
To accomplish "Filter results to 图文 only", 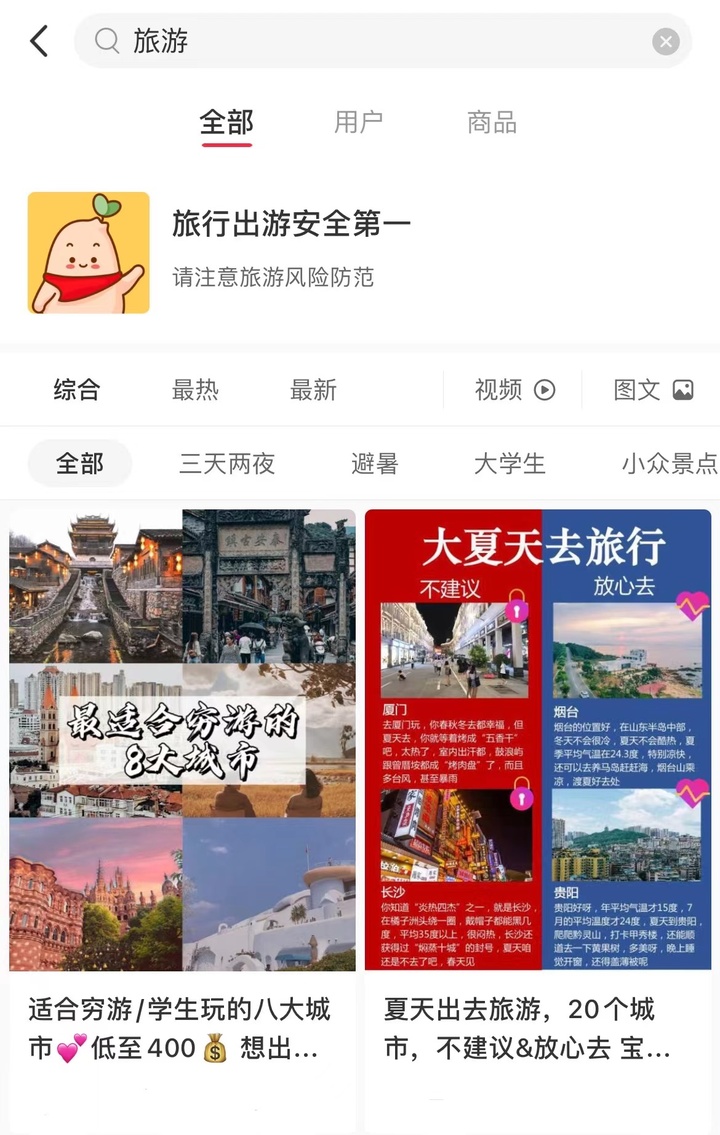I will (653, 390).
